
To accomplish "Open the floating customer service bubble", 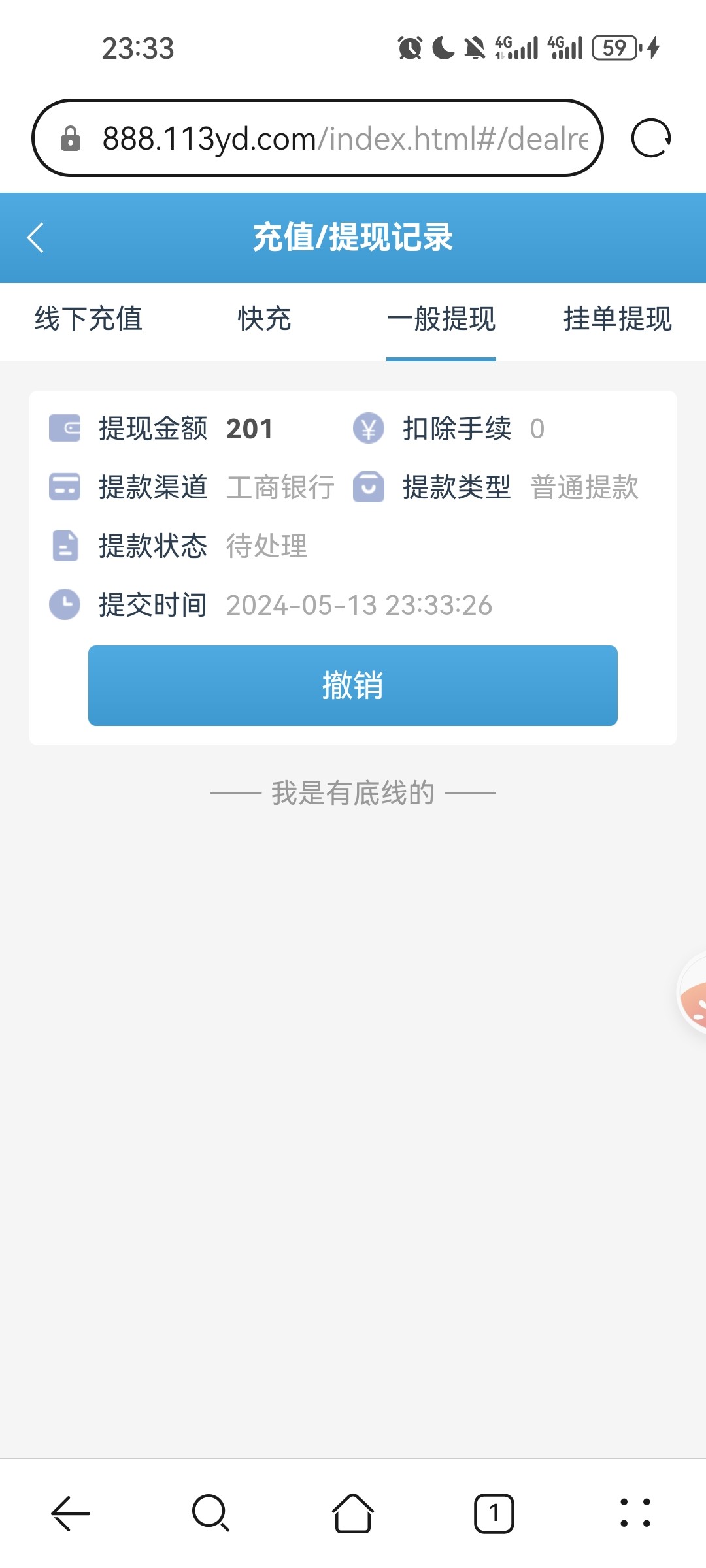I will 693,994.
